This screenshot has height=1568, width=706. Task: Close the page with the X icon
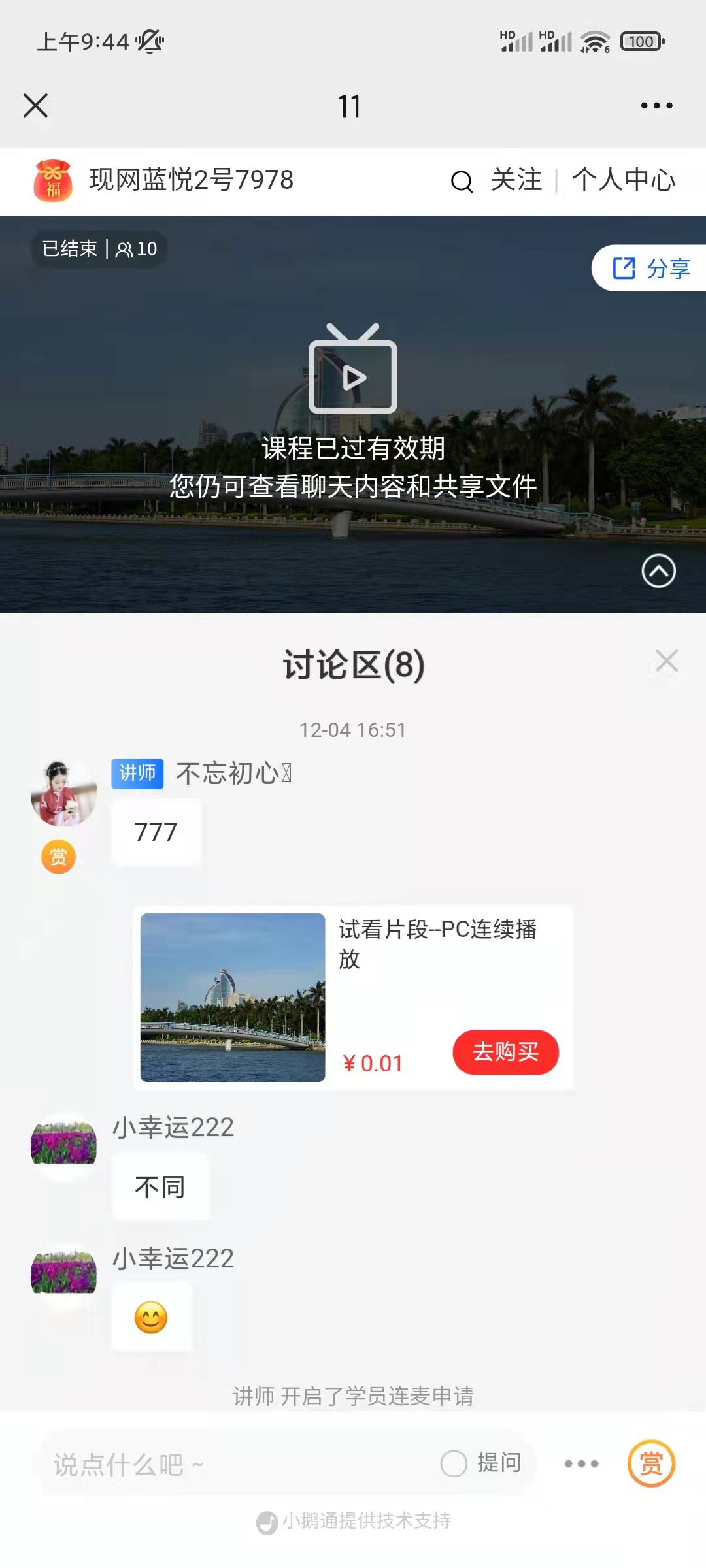pyautogui.click(x=35, y=105)
